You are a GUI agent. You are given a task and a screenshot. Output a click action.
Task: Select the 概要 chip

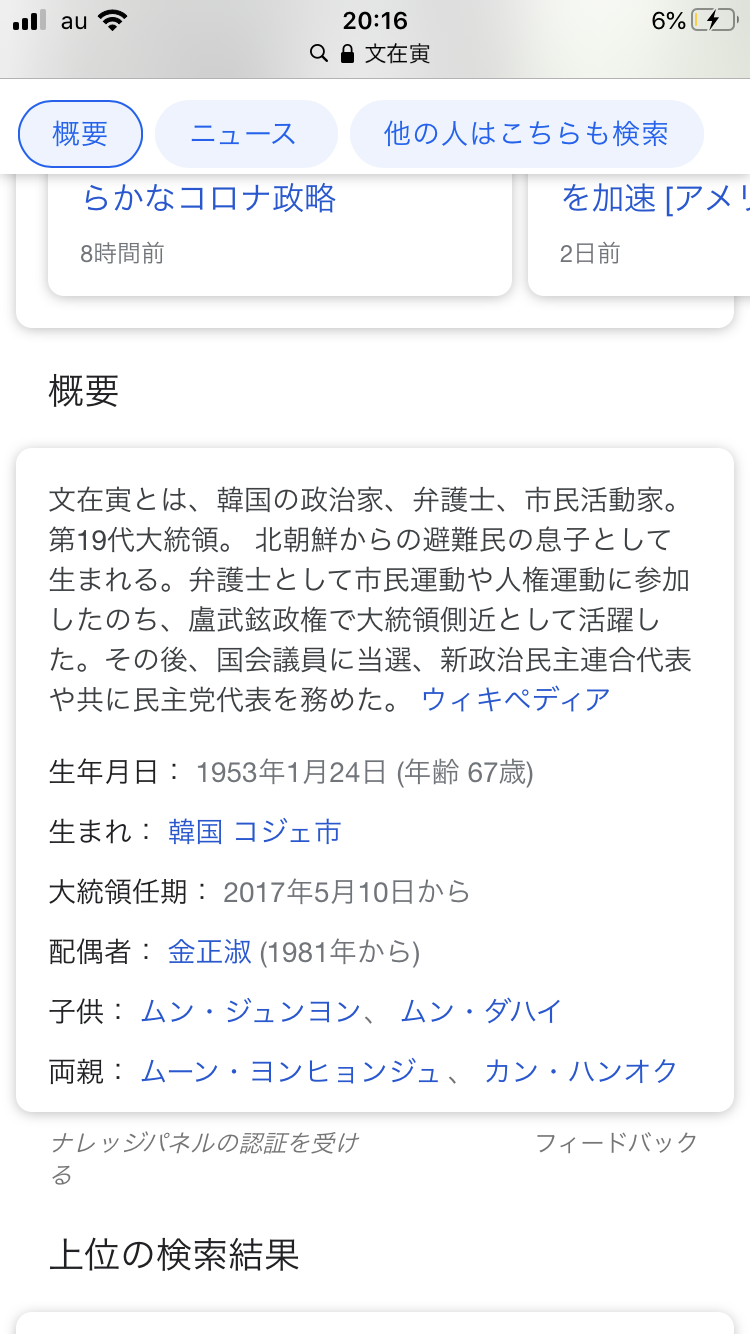click(x=80, y=134)
